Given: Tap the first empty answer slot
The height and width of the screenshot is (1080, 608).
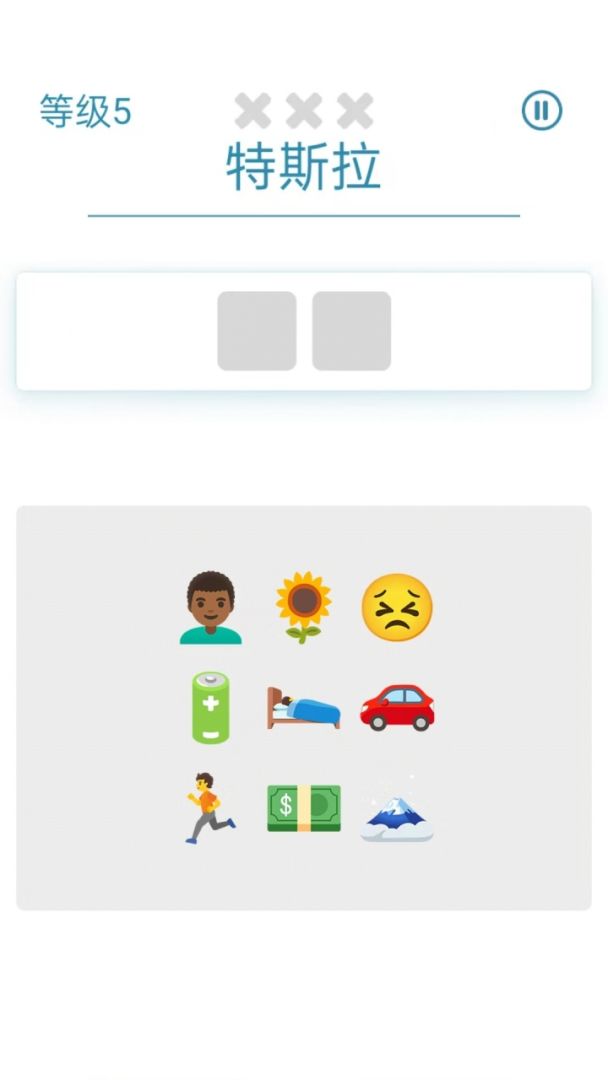Looking at the screenshot, I should coord(256,331).
